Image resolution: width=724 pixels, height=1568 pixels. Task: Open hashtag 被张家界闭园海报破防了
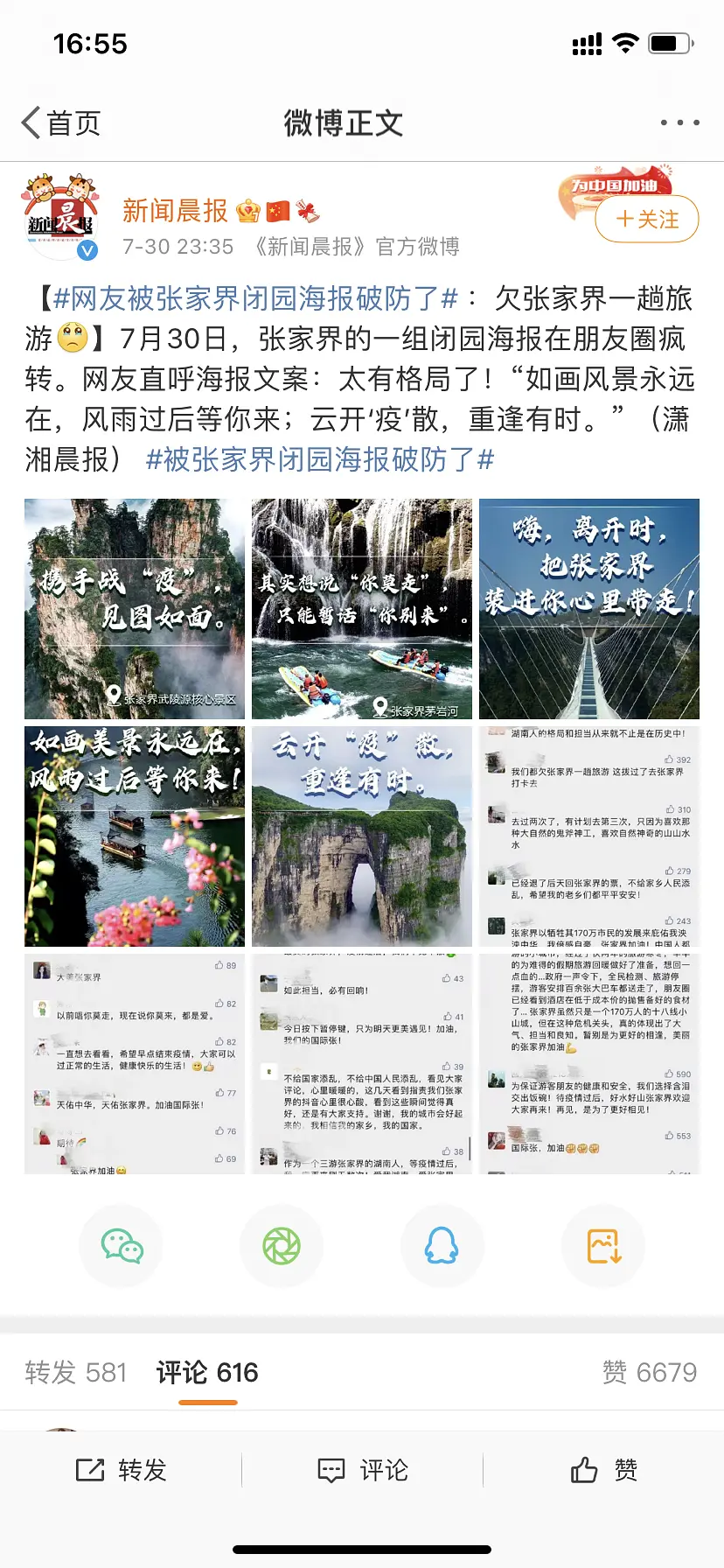[320, 458]
